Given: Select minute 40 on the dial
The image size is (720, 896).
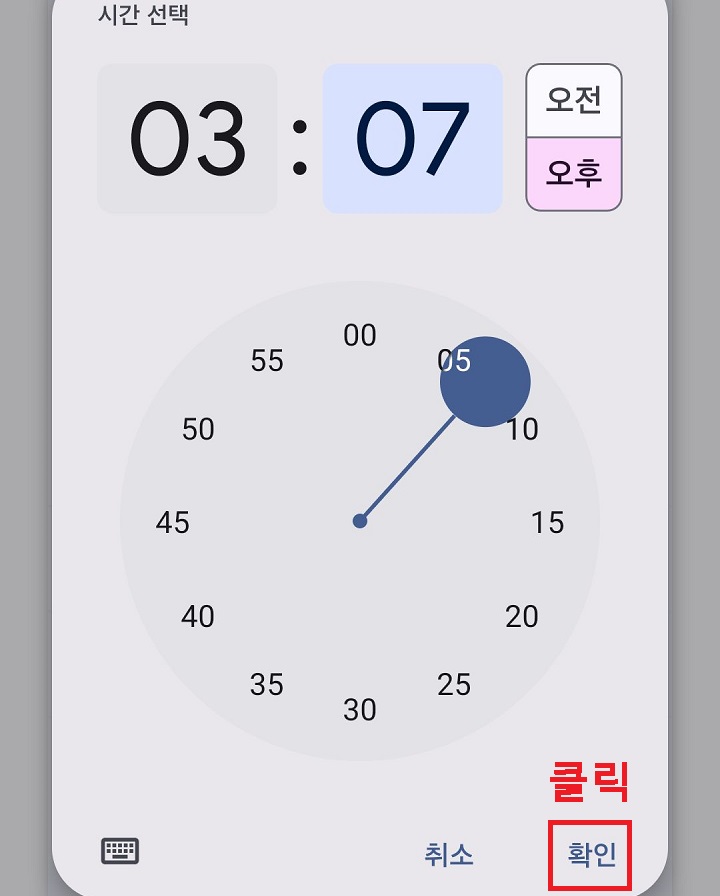Looking at the screenshot, I should click(198, 617).
